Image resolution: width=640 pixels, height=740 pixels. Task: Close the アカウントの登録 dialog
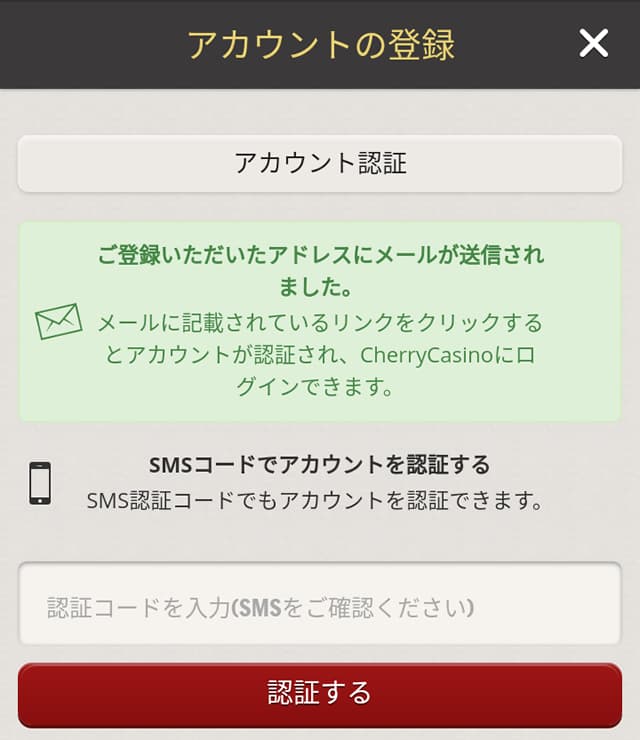[594, 44]
